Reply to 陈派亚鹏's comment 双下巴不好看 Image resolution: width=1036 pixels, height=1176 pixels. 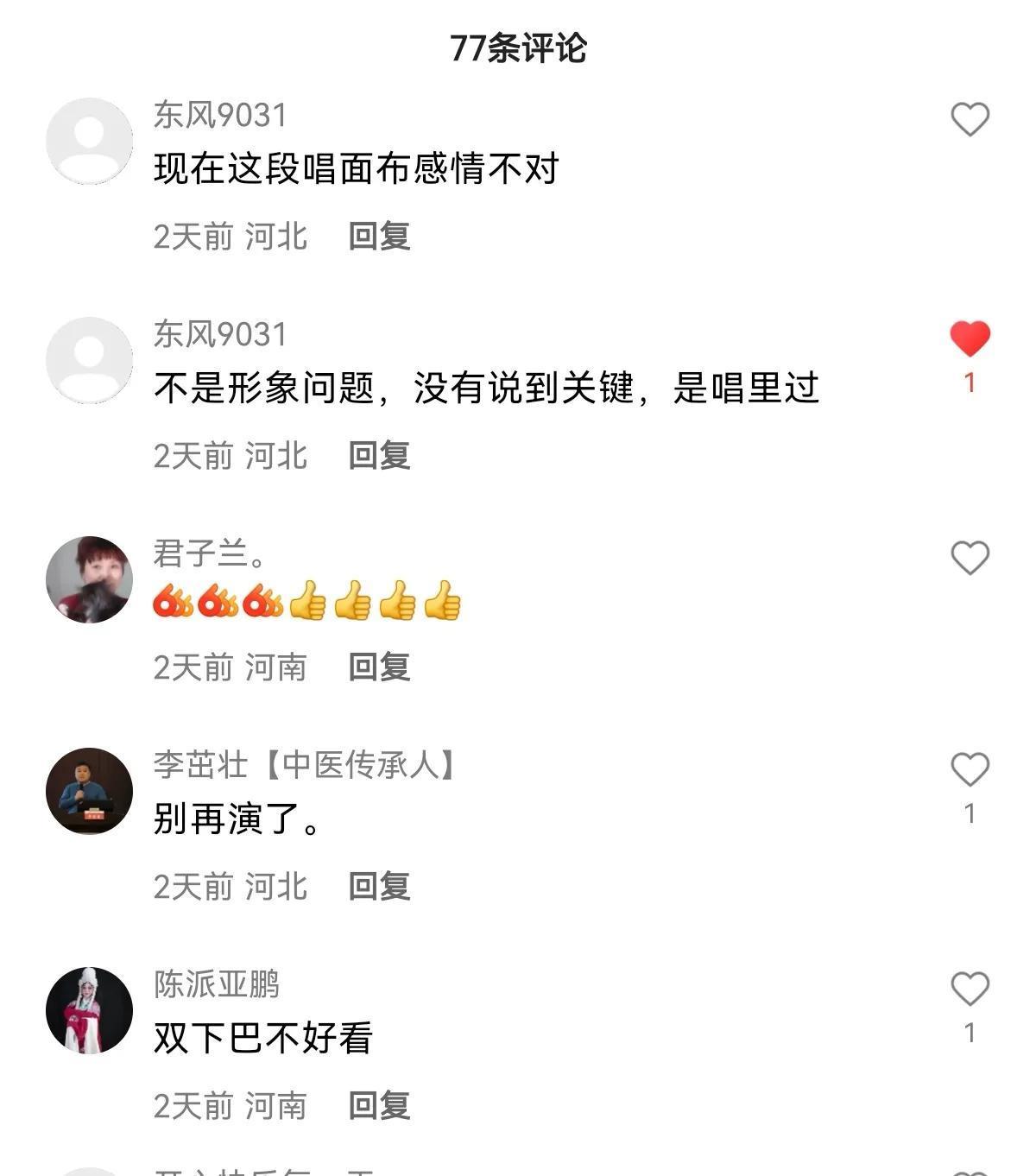coord(379,1105)
